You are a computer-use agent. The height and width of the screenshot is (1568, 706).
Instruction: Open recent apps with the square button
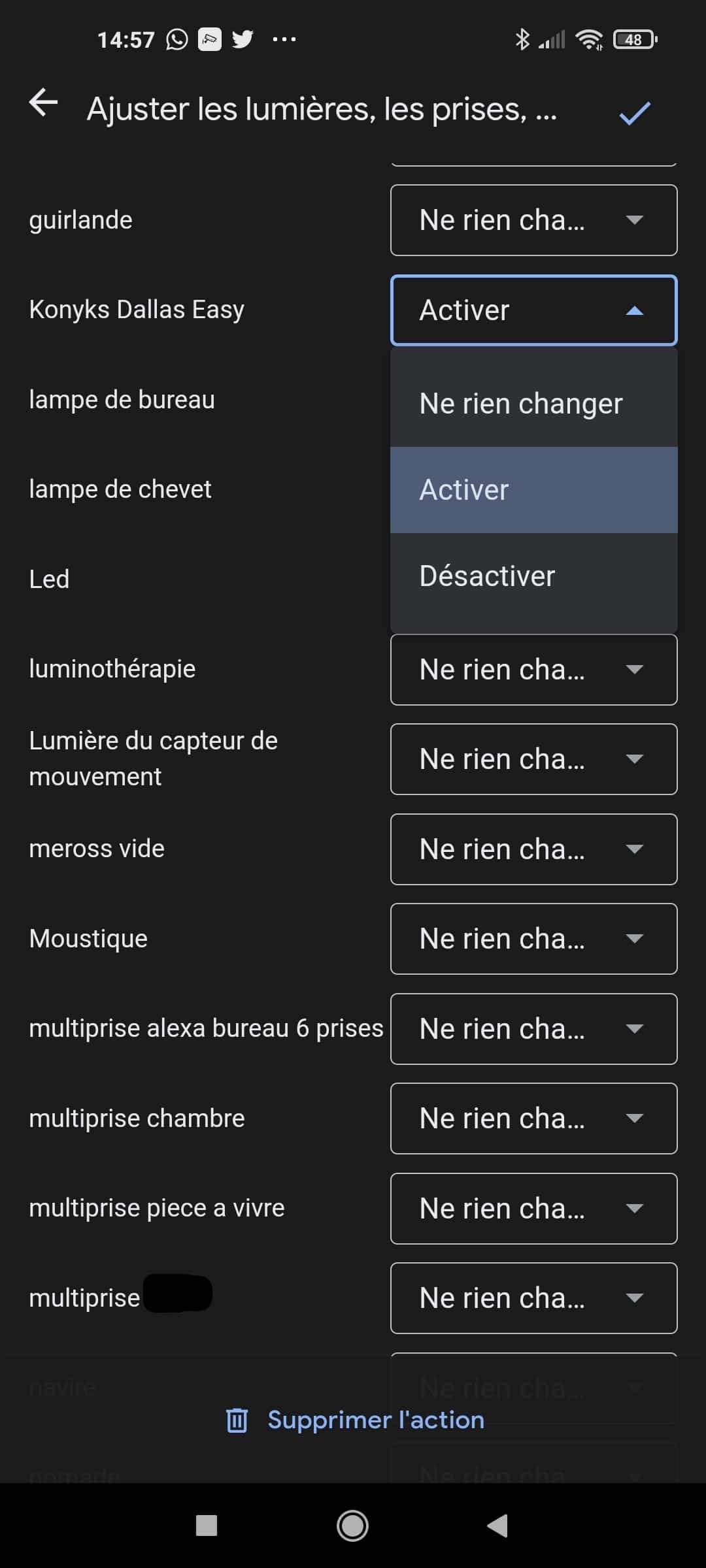click(207, 1526)
